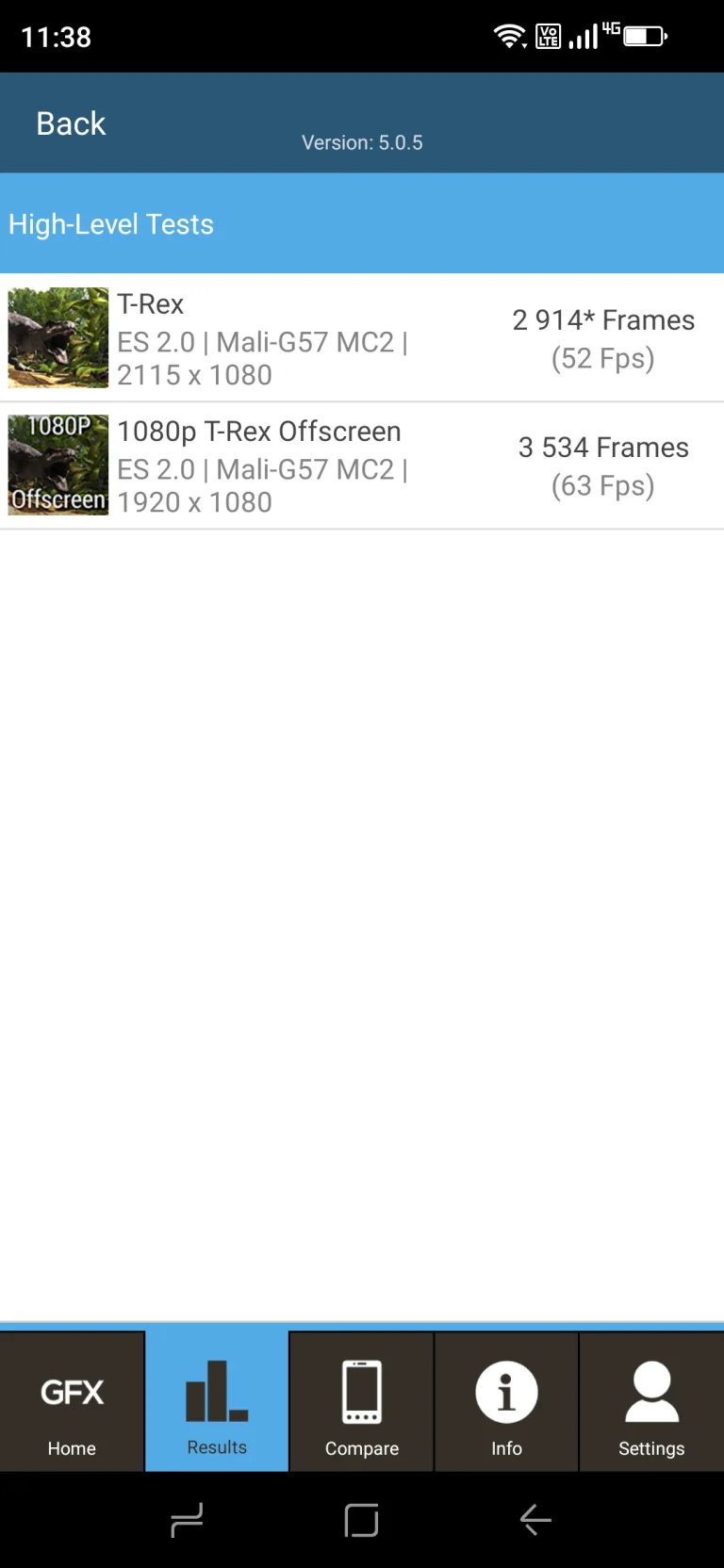Open the 1080p T-Rex Offscreen result

[x=362, y=466]
